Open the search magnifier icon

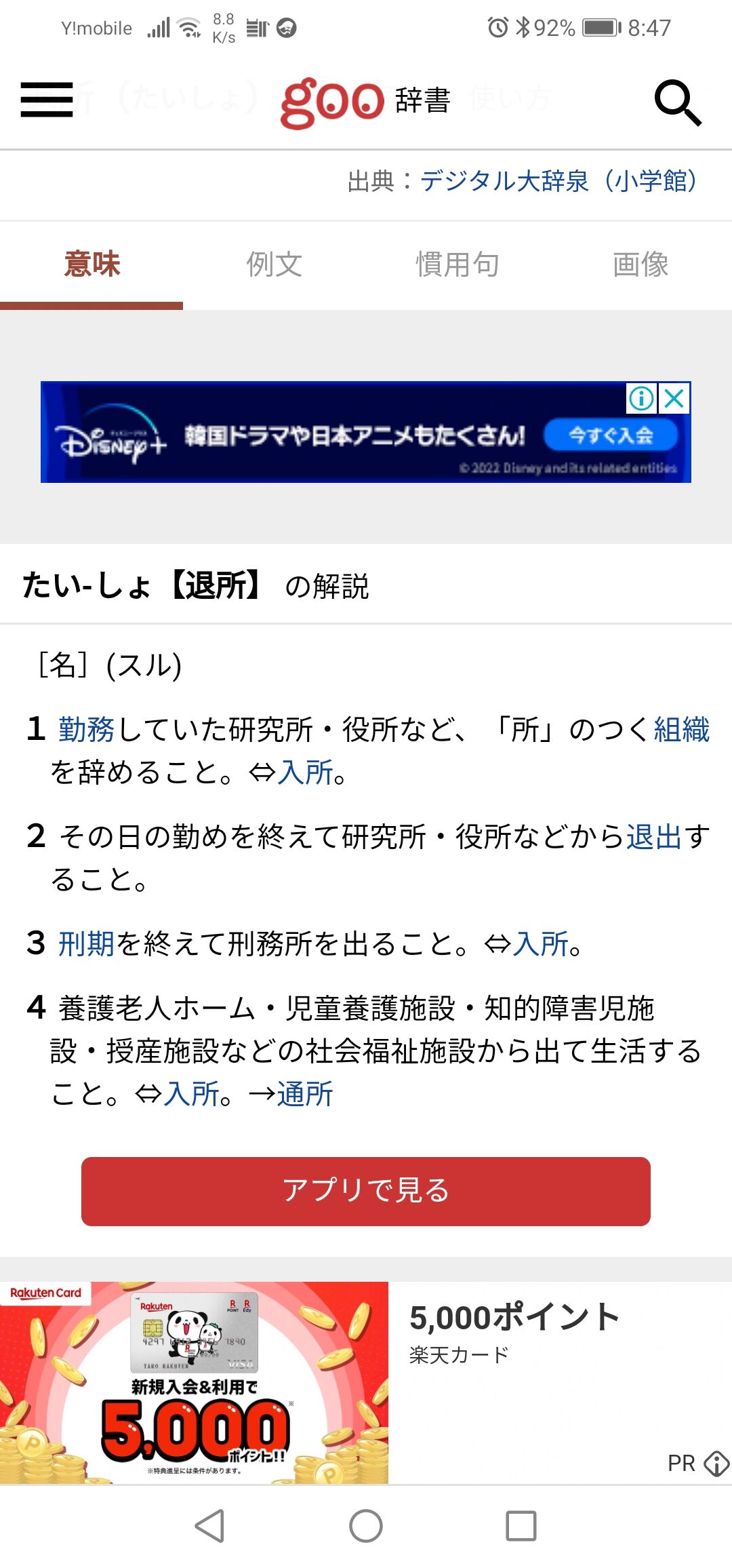pos(677,102)
